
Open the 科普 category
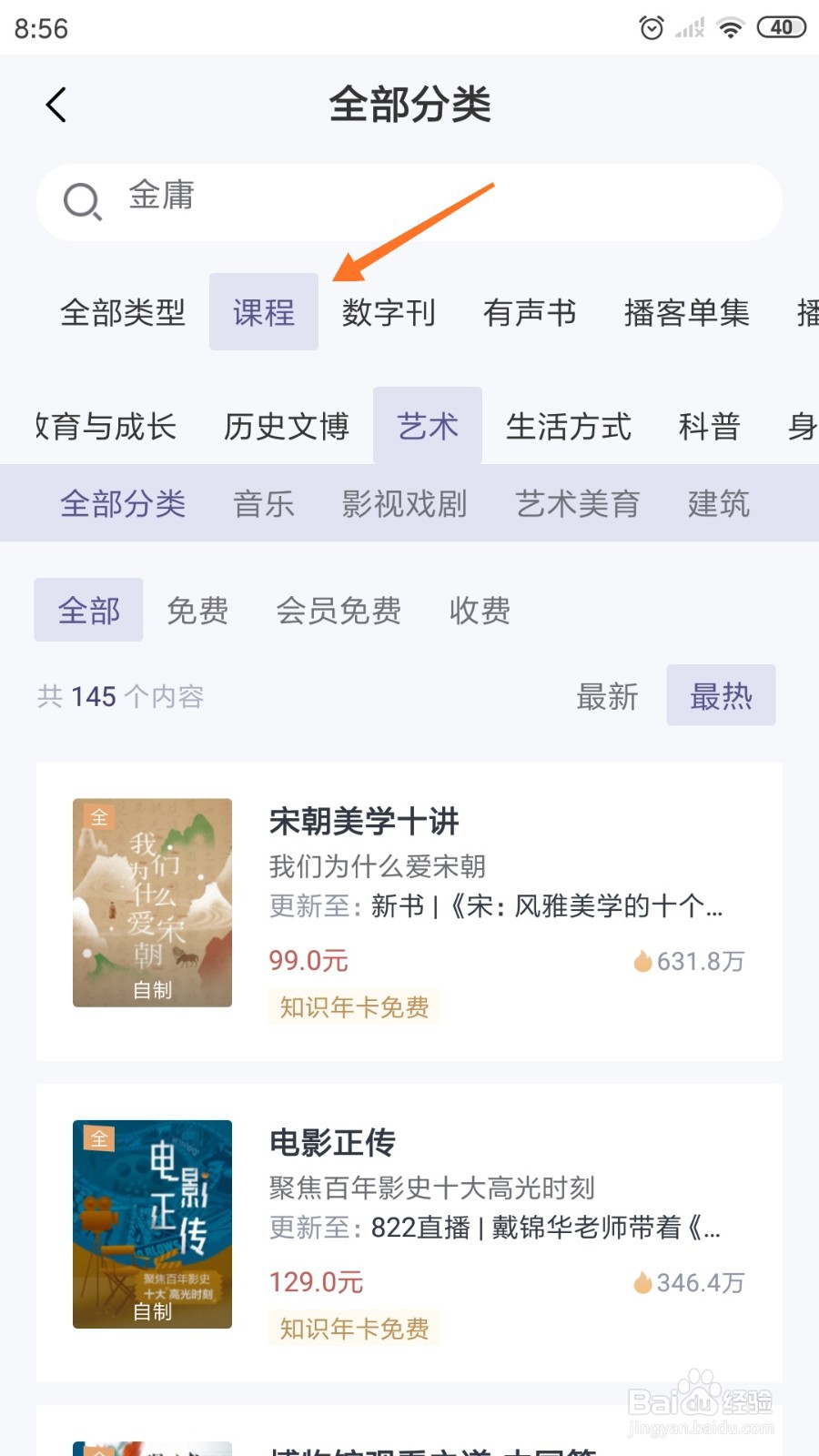[711, 426]
